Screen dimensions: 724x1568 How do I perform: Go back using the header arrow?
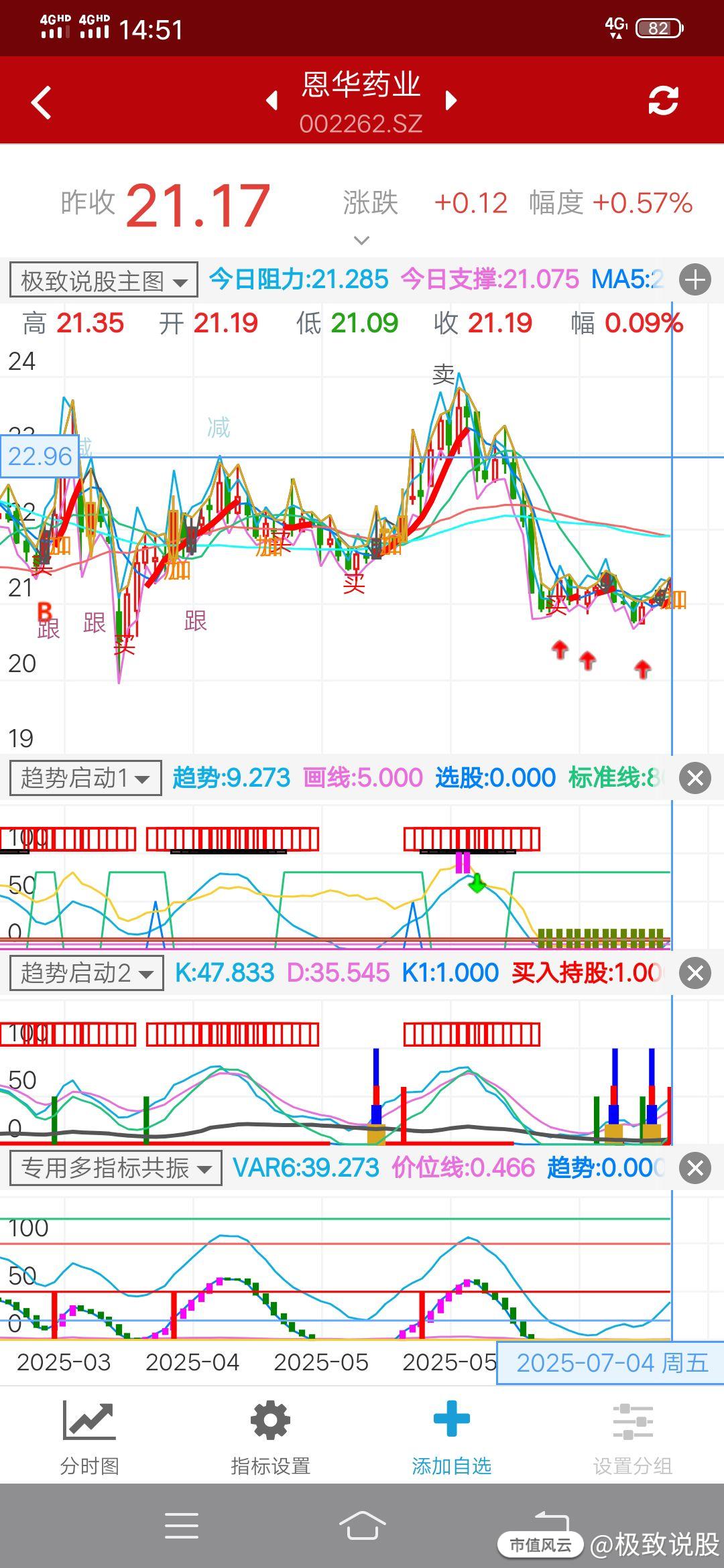click(x=42, y=103)
